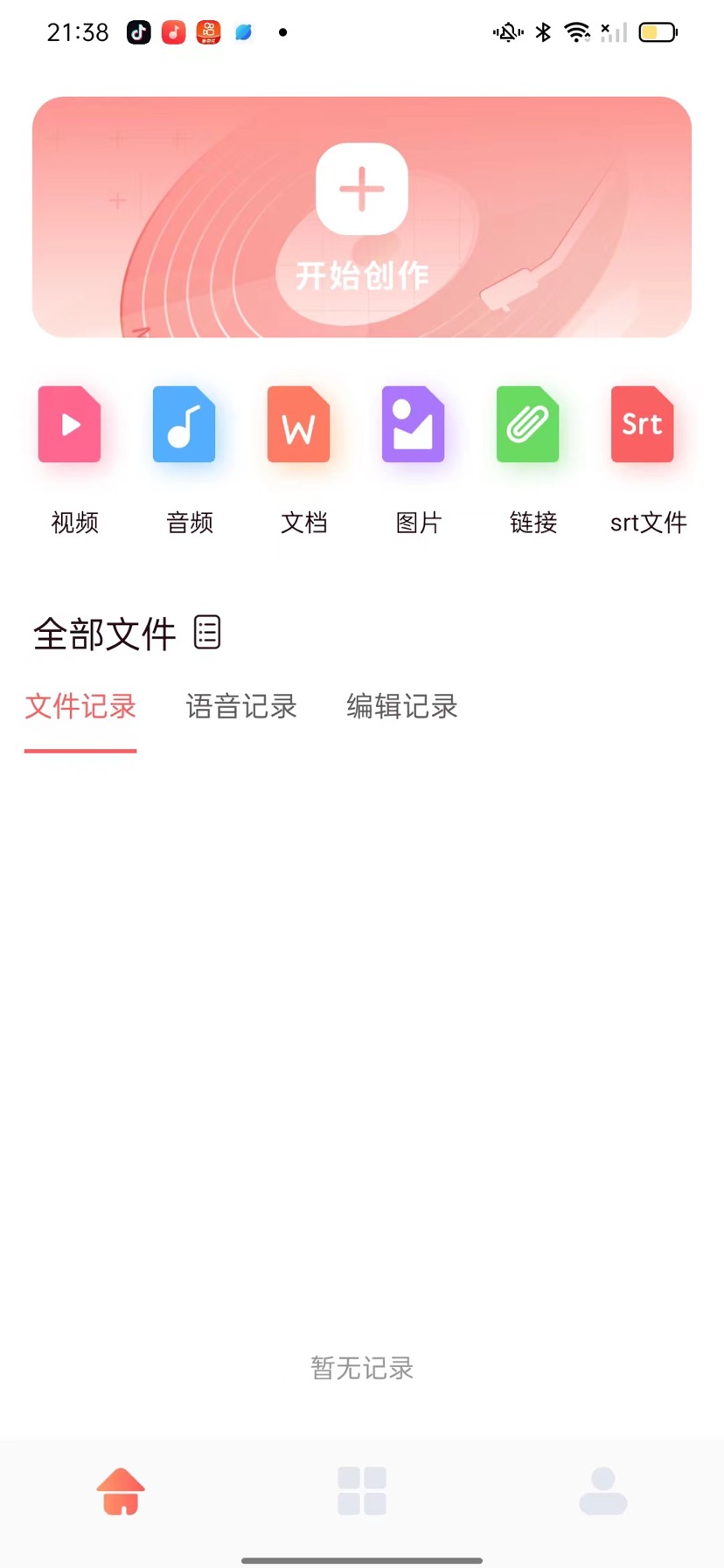
Task: Open the list icon beside 全部文件
Action: point(207,632)
